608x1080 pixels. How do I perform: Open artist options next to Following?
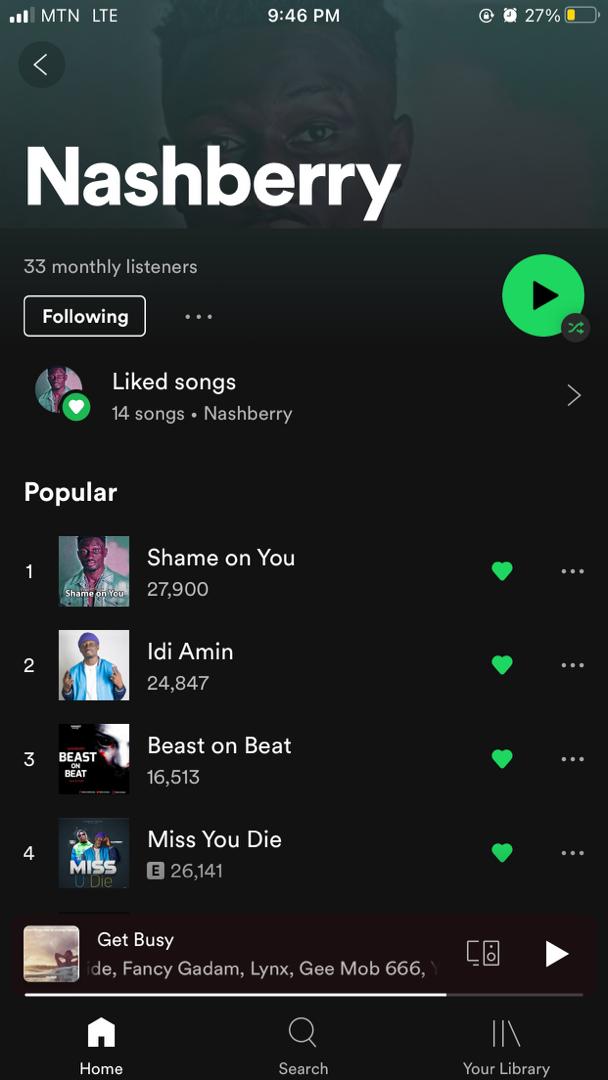(198, 316)
